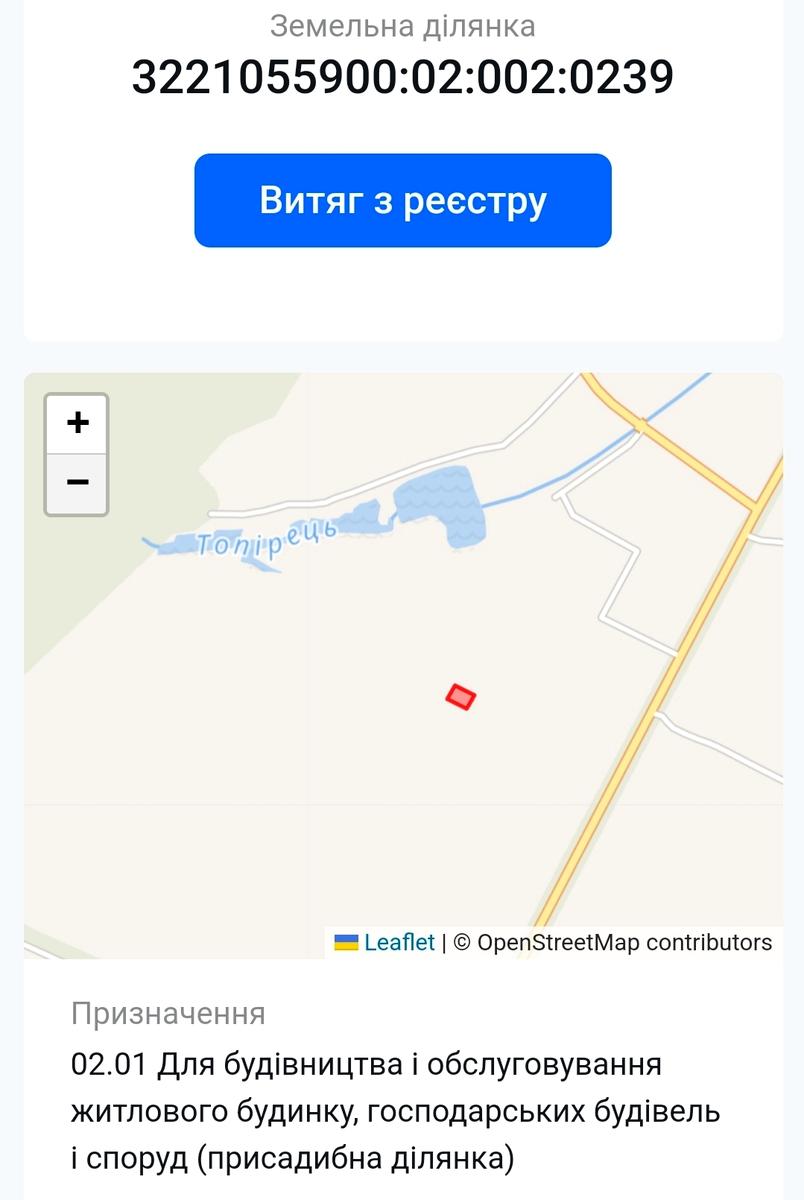
Task: Zoom out on the map
Action: pyautogui.click(x=77, y=483)
